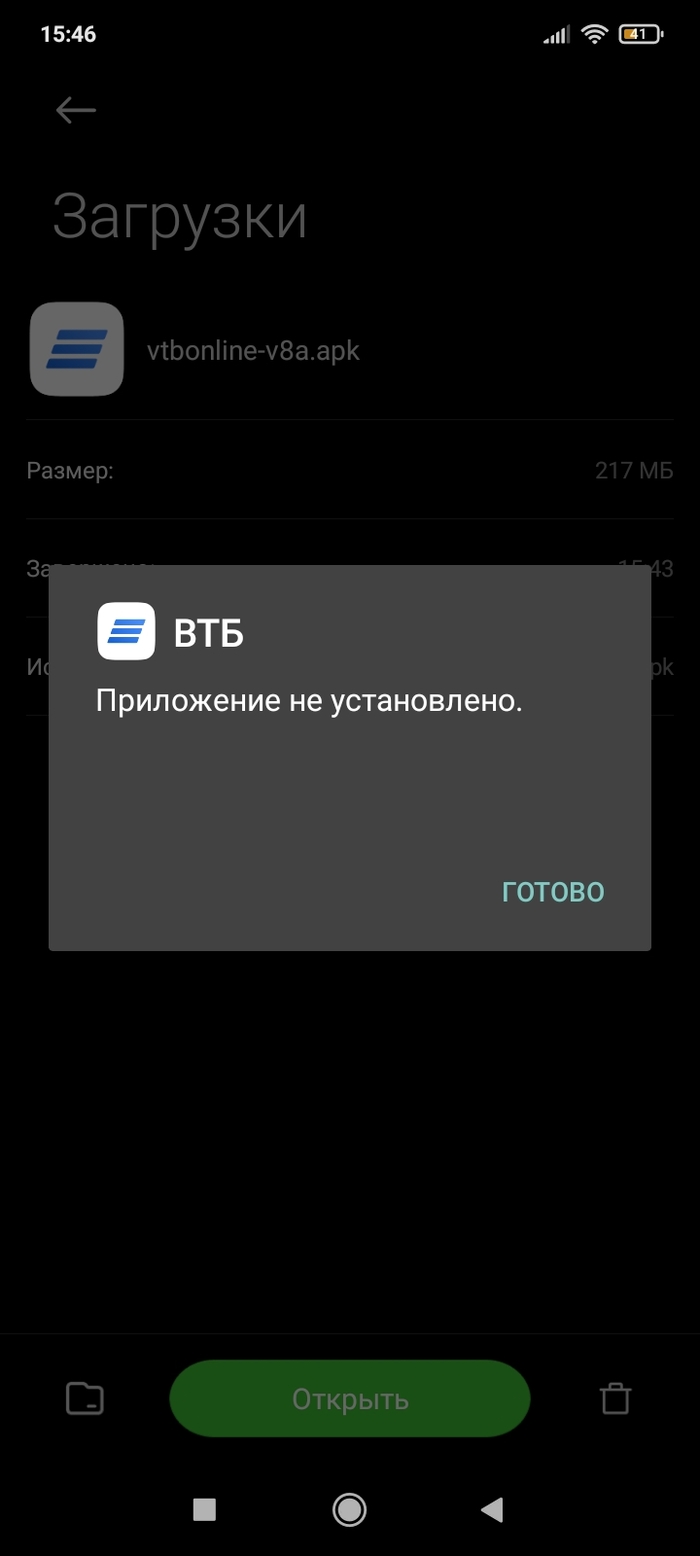Tap the green Открыть button

349,1398
